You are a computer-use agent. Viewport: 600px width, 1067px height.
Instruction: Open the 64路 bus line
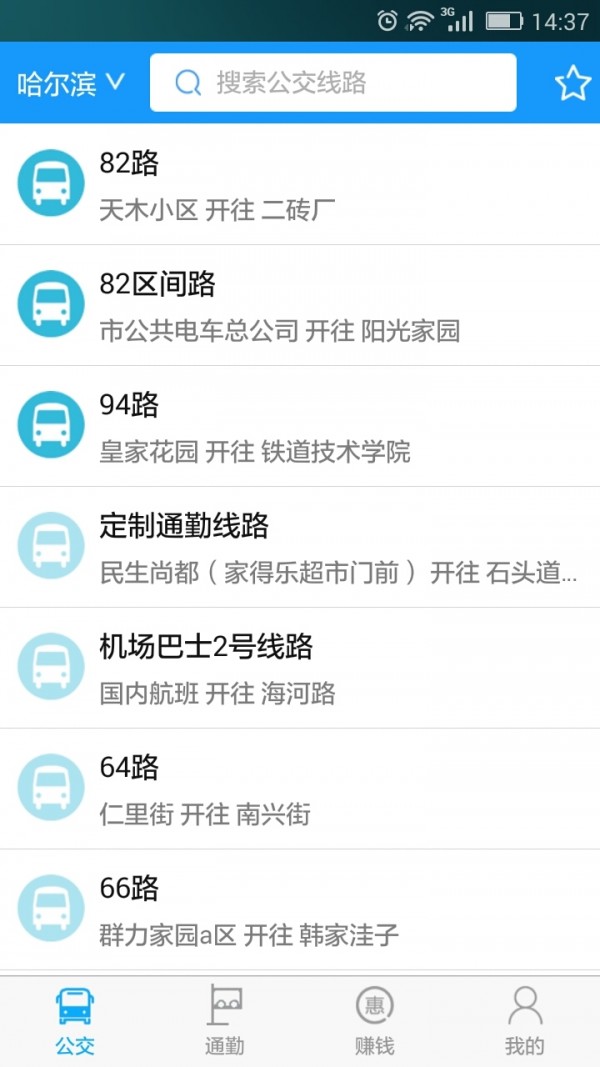[300, 789]
